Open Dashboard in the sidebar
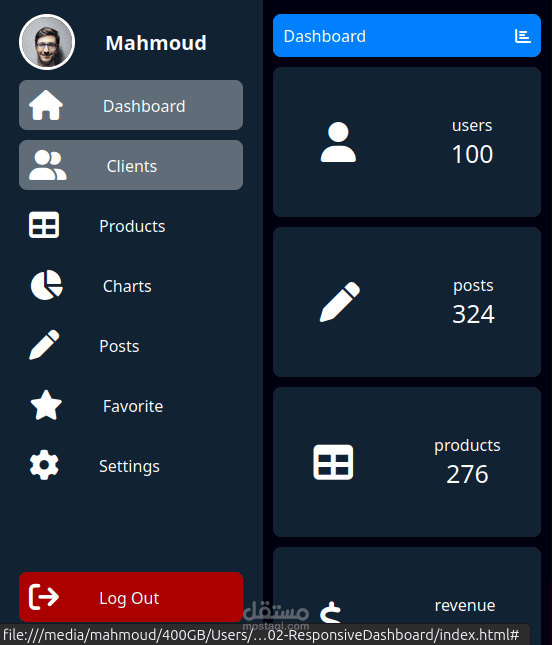The height and width of the screenshot is (645, 552). pyautogui.click(x=131, y=105)
